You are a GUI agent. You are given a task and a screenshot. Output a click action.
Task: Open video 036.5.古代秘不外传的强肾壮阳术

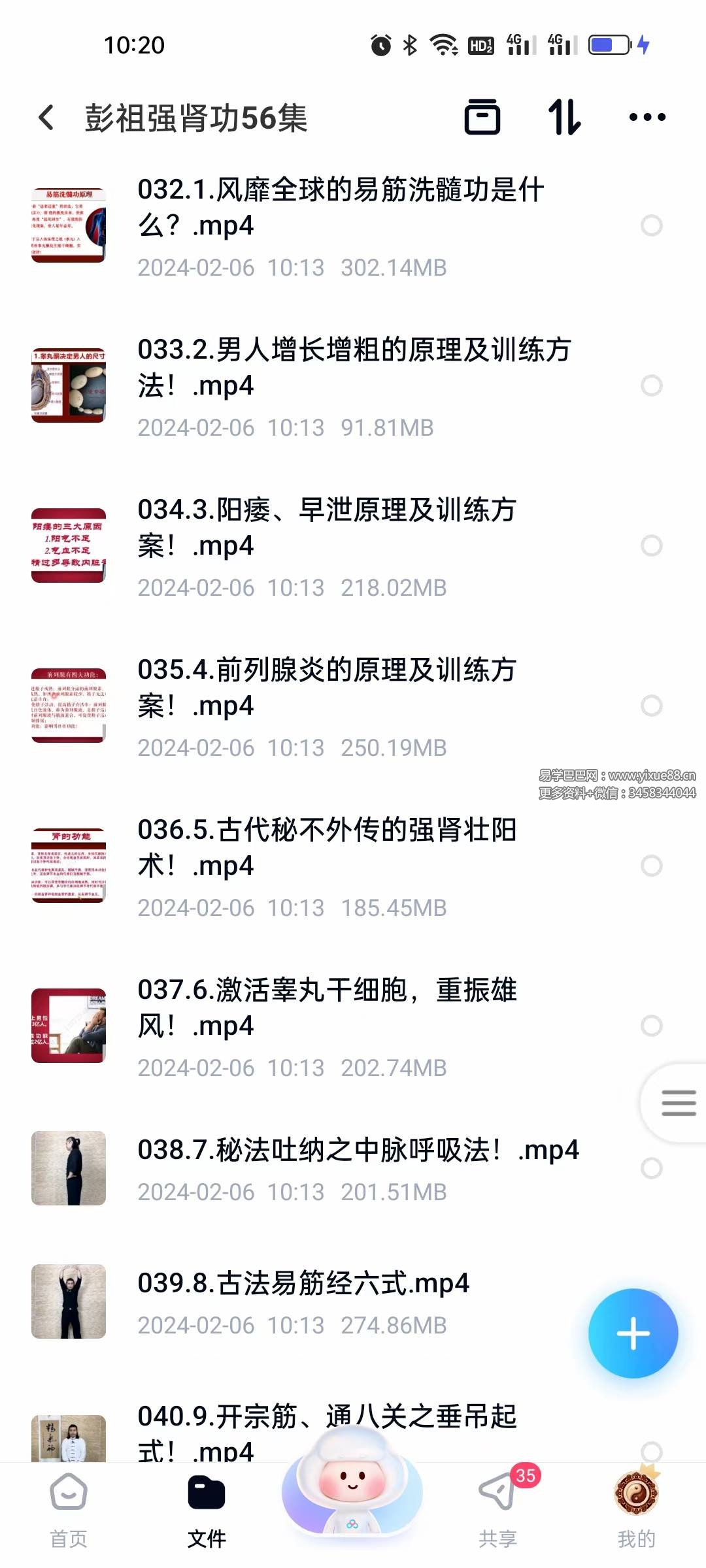tap(327, 848)
